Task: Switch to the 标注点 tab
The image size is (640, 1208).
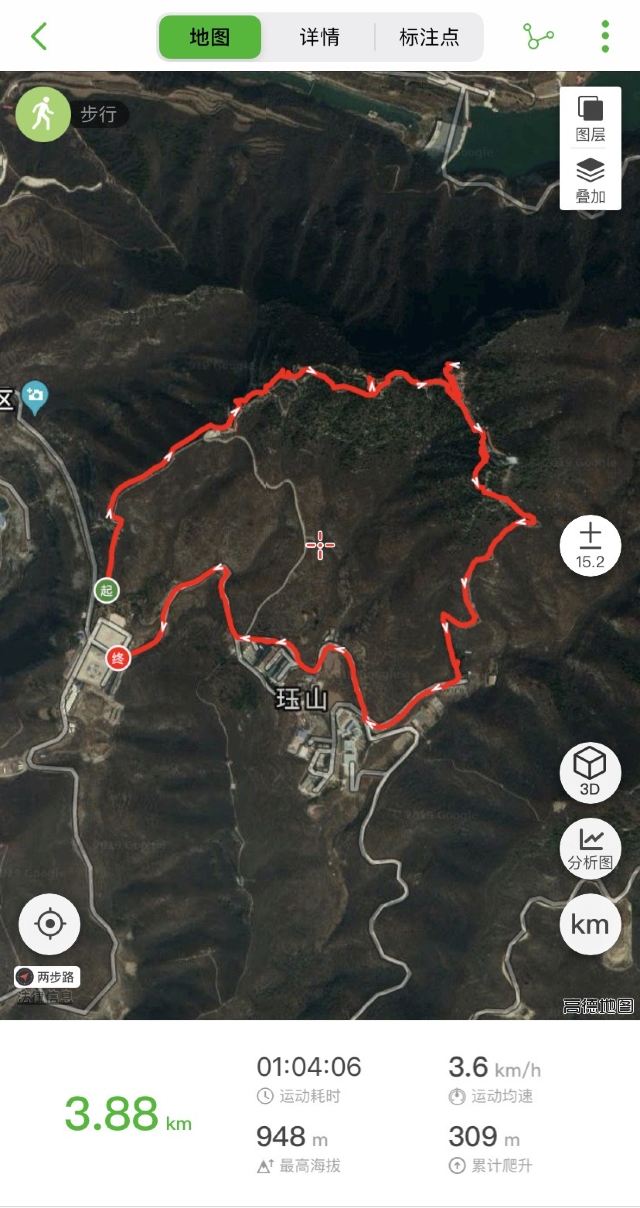Action: [x=429, y=38]
